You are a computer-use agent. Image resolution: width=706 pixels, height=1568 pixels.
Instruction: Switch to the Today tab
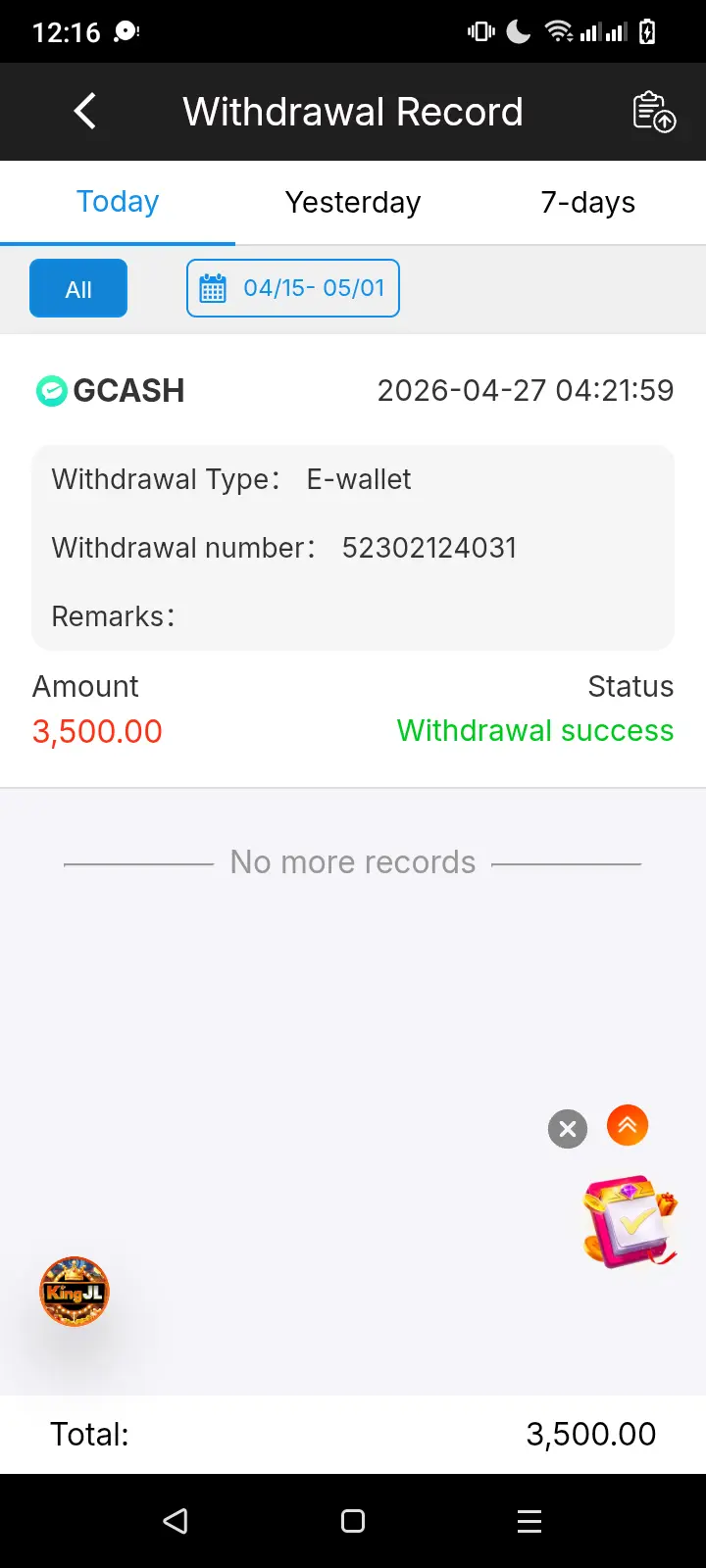[x=118, y=202]
